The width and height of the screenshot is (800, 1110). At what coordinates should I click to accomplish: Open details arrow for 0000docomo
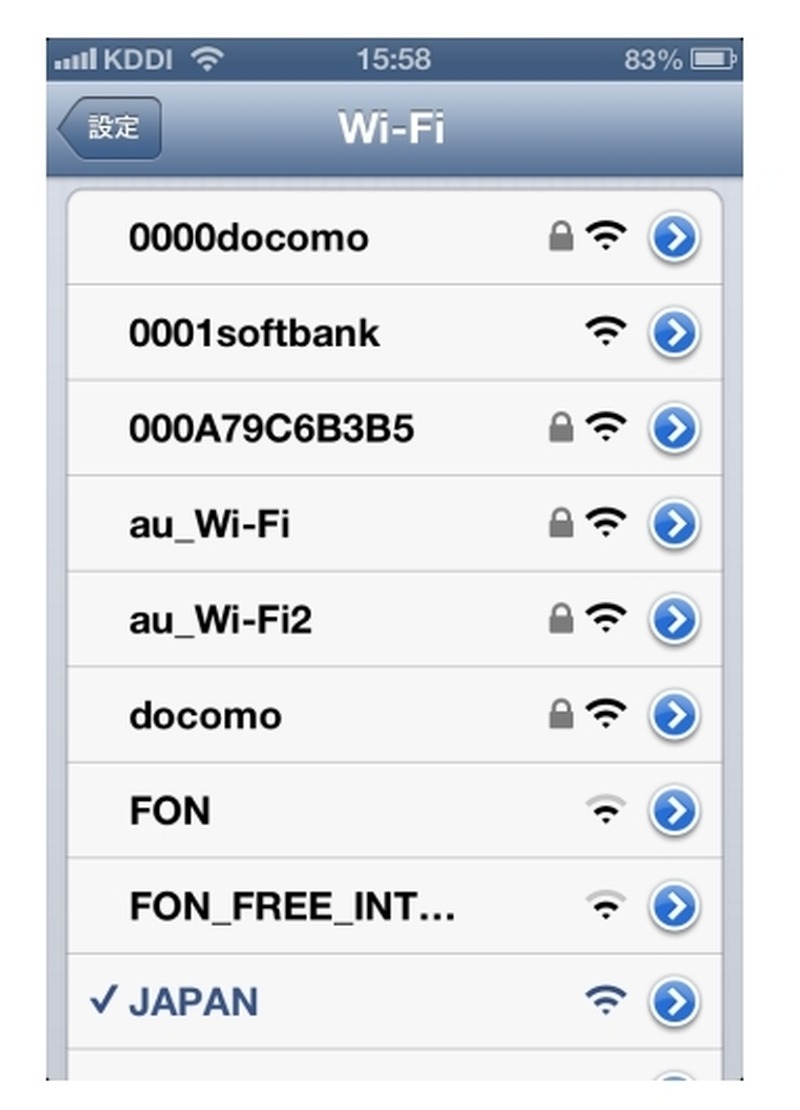tap(674, 238)
